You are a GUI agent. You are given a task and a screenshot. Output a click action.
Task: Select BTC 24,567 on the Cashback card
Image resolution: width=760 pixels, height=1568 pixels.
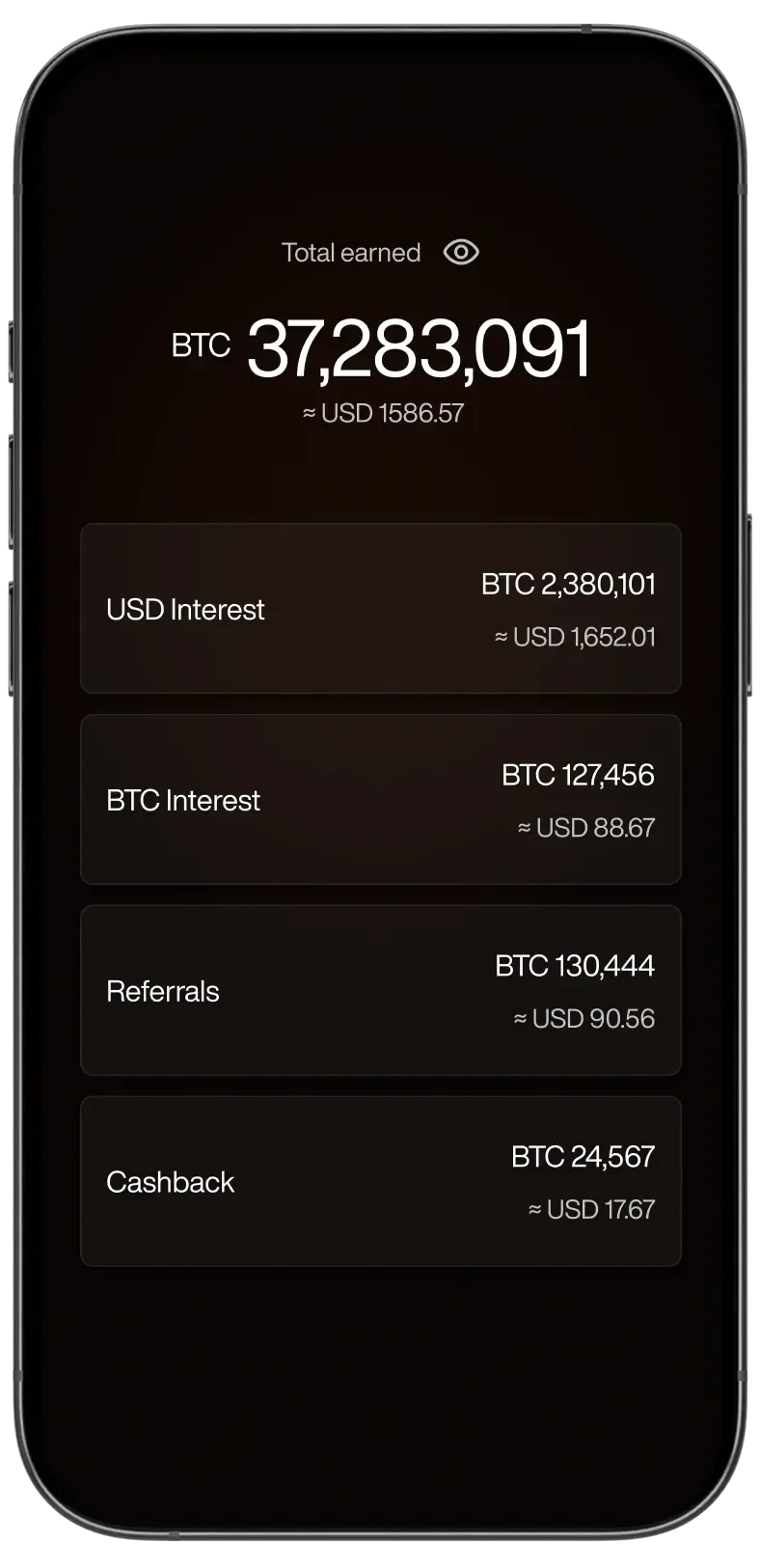coord(584,1157)
